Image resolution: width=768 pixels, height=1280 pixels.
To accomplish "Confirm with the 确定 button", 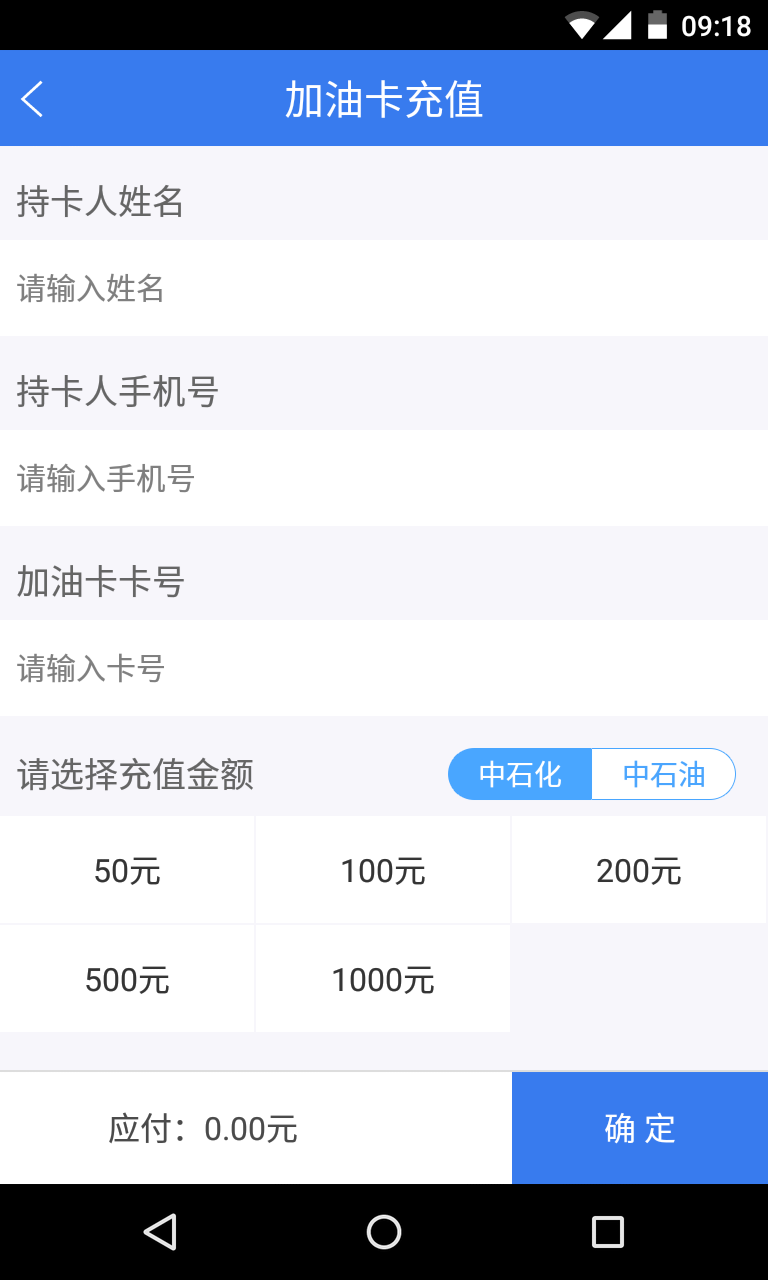I will 640,1128.
